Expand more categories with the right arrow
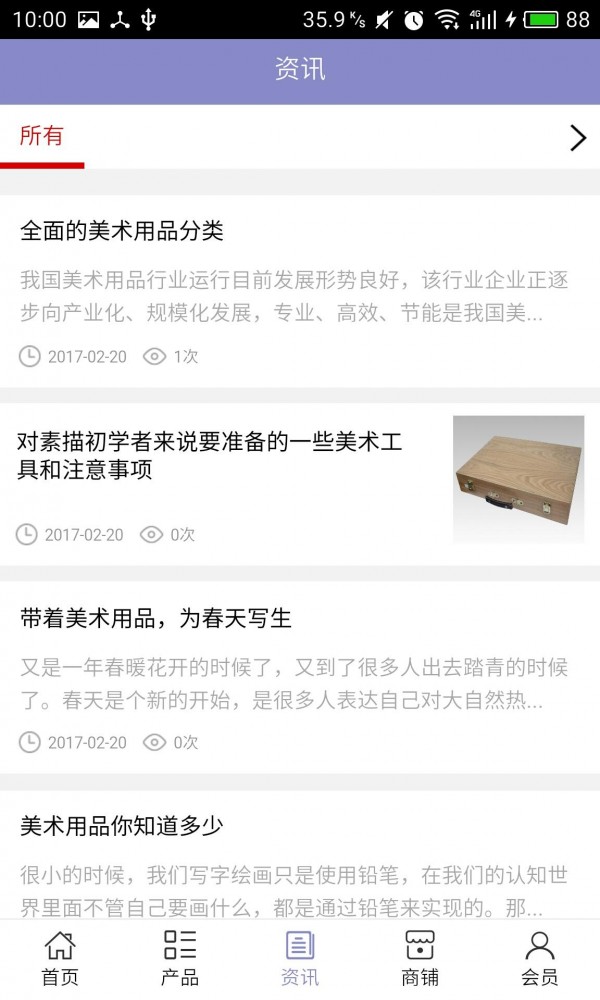Viewport: 600px width, 1000px height. pyautogui.click(x=577, y=138)
